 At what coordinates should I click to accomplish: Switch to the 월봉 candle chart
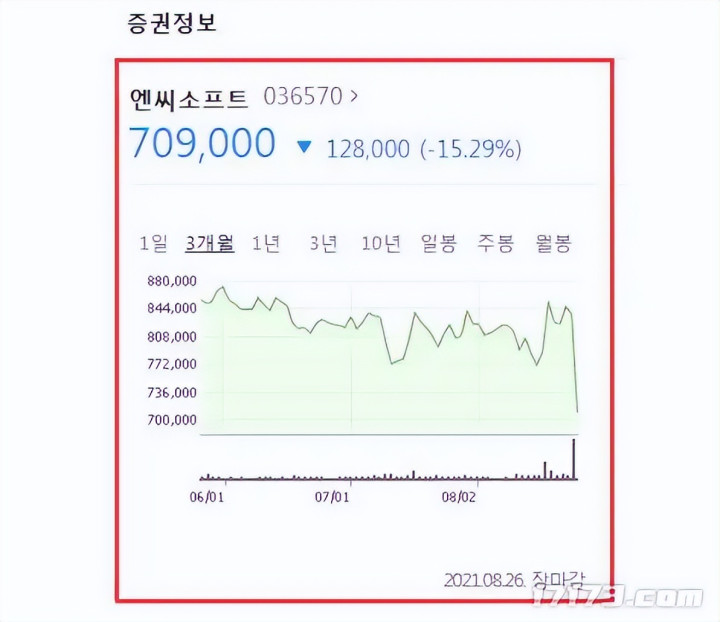[553, 243]
